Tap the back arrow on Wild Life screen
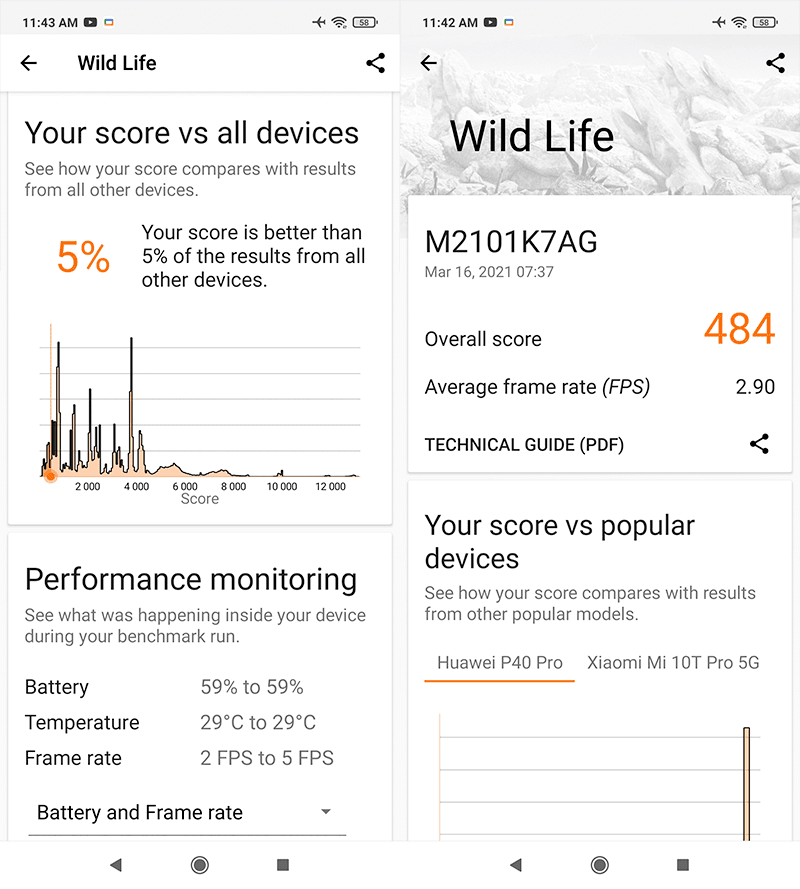 (x=28, y=62)
